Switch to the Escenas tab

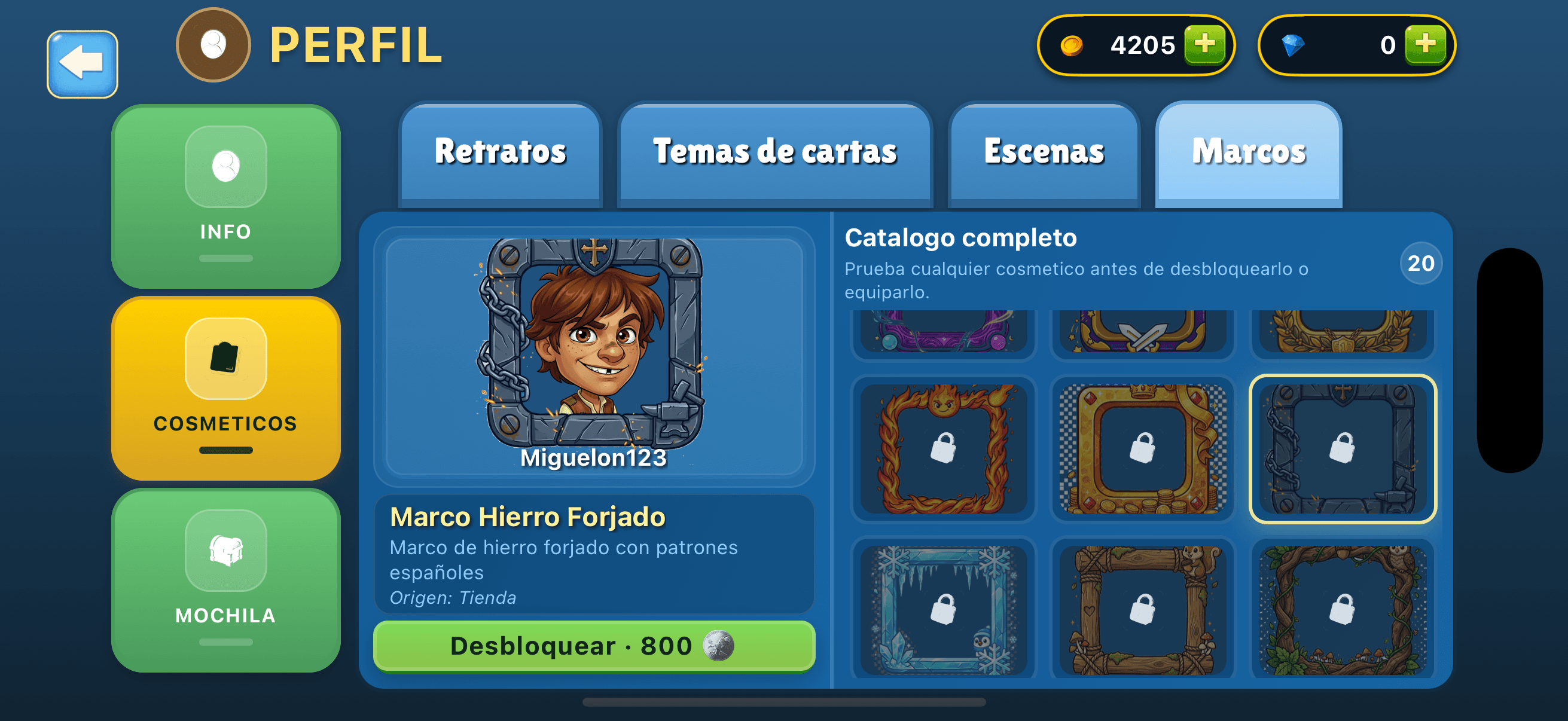[1044, 152]
